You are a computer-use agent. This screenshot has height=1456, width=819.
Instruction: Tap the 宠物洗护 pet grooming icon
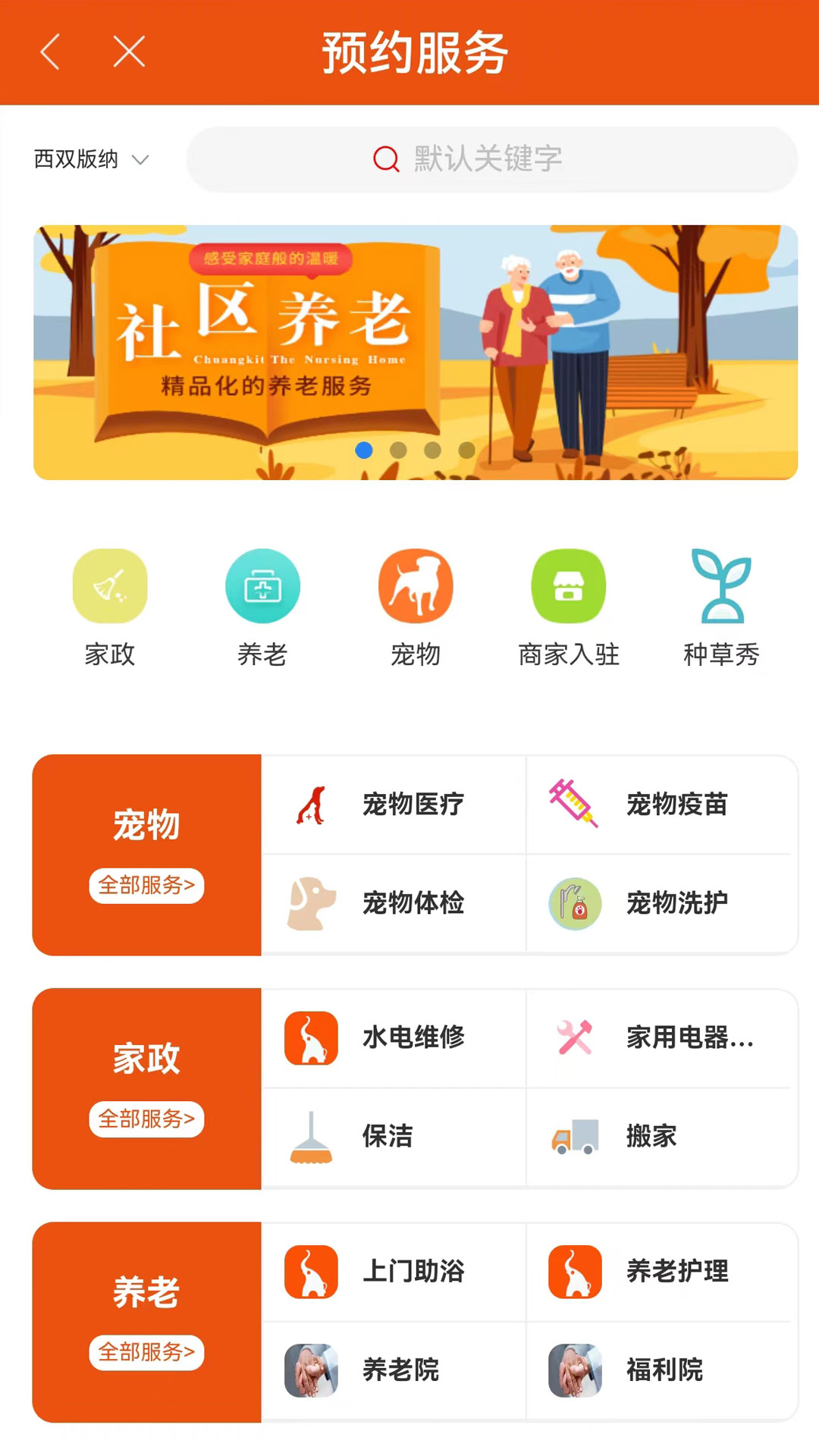574,903
